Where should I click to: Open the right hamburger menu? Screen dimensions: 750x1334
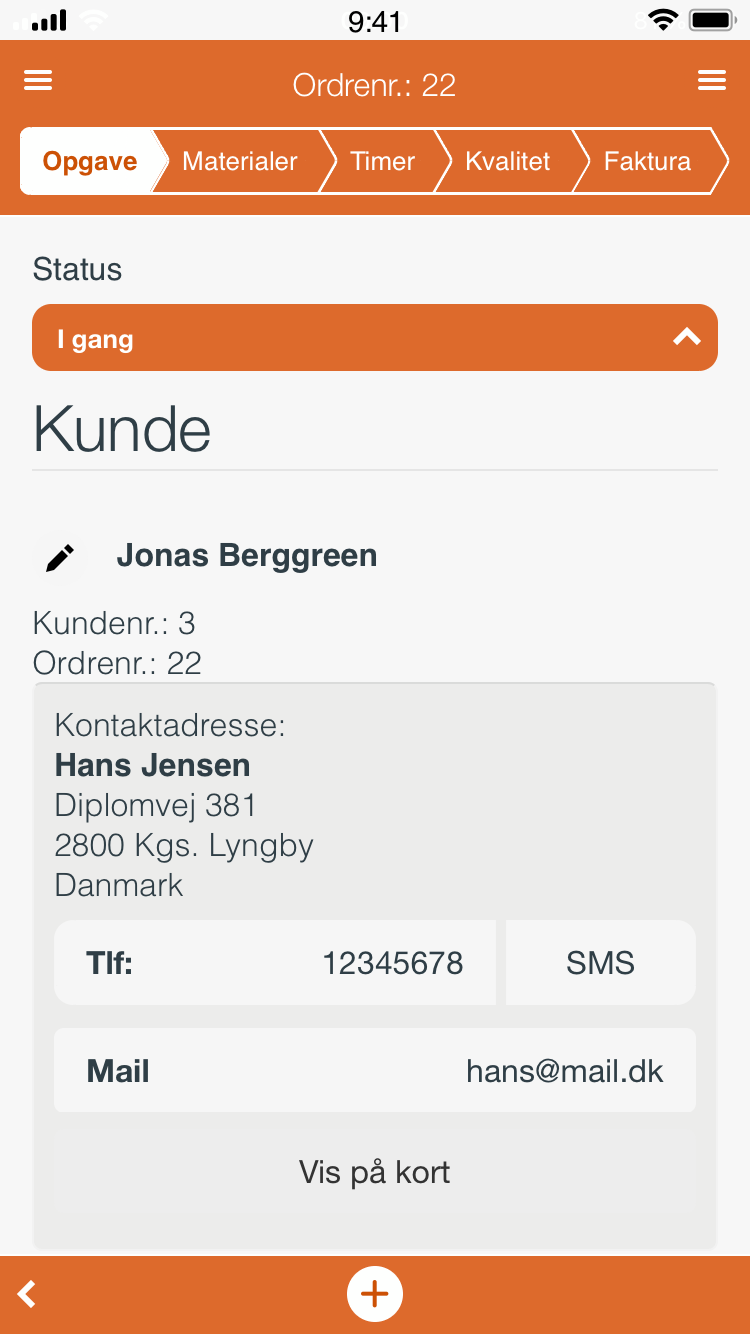pos(712,81)
